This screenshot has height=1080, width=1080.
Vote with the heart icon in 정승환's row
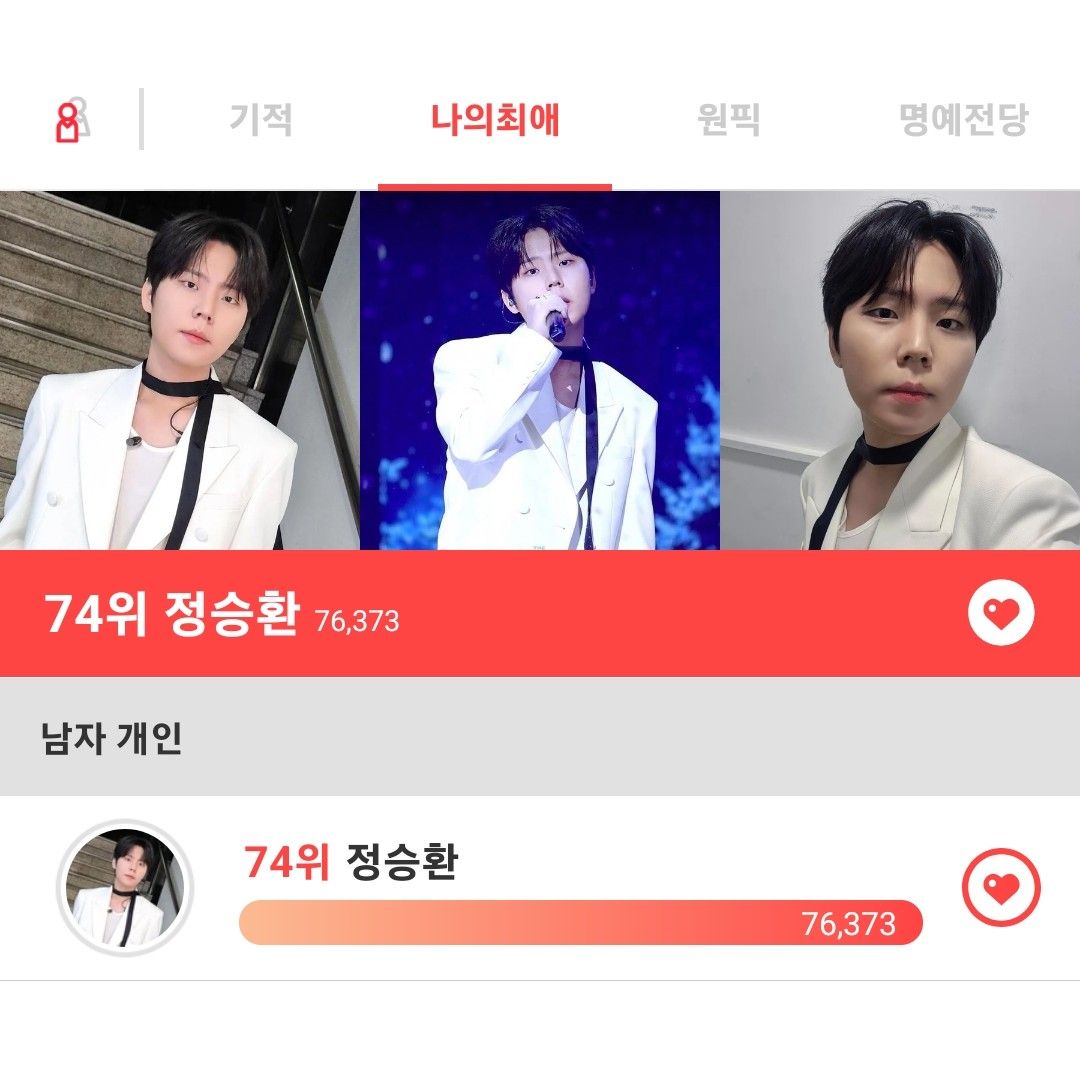pyautogui.click(x=1000, y=887)
